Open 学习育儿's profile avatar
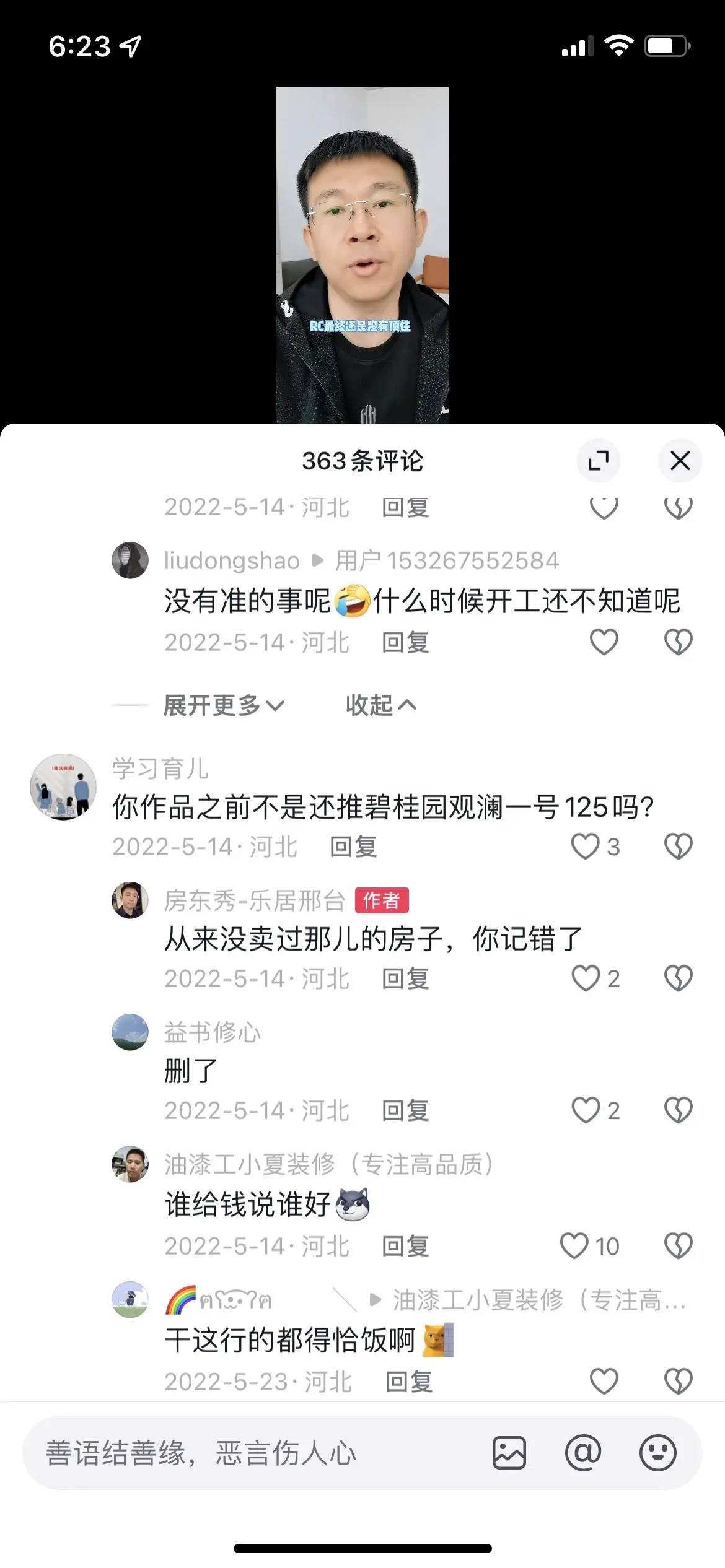Viewport: 725px width, 1568px height. tap(63, 786)
